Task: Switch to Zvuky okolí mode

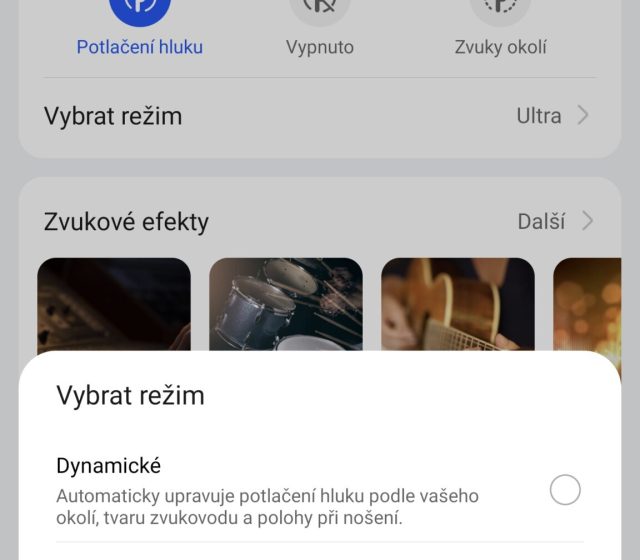Action: 500,20
